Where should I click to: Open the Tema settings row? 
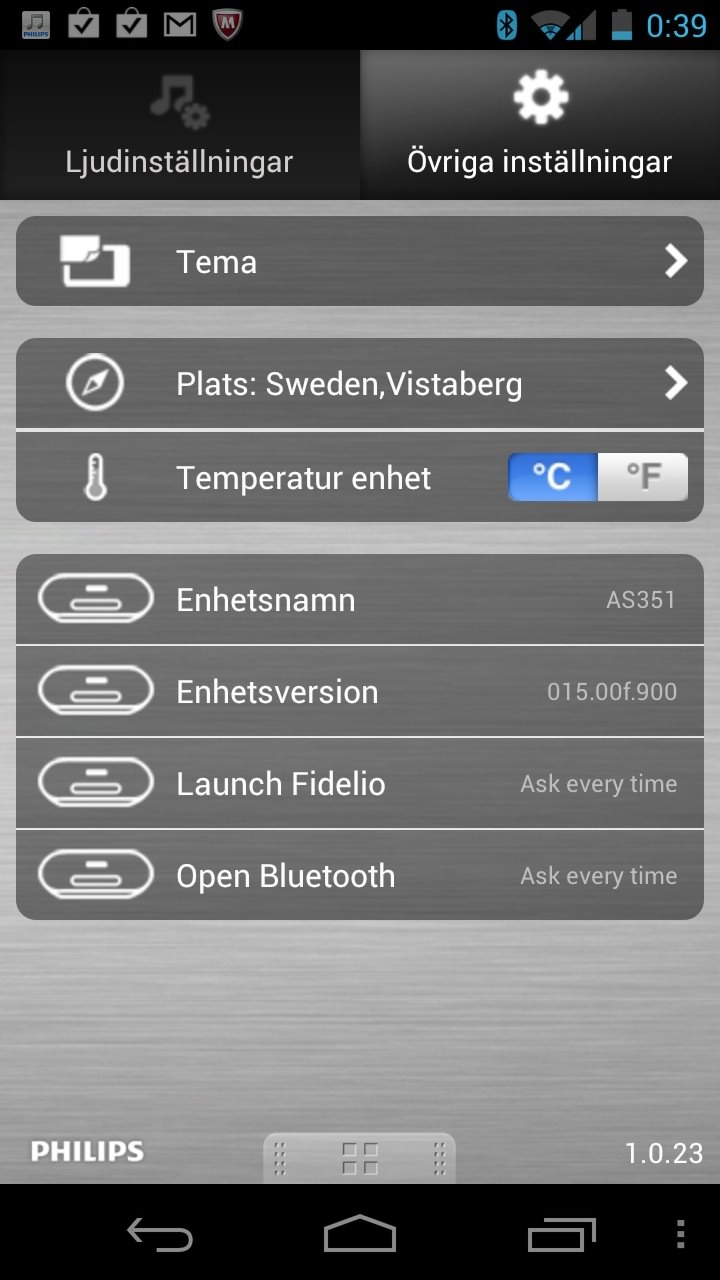(x=360, y=261)
